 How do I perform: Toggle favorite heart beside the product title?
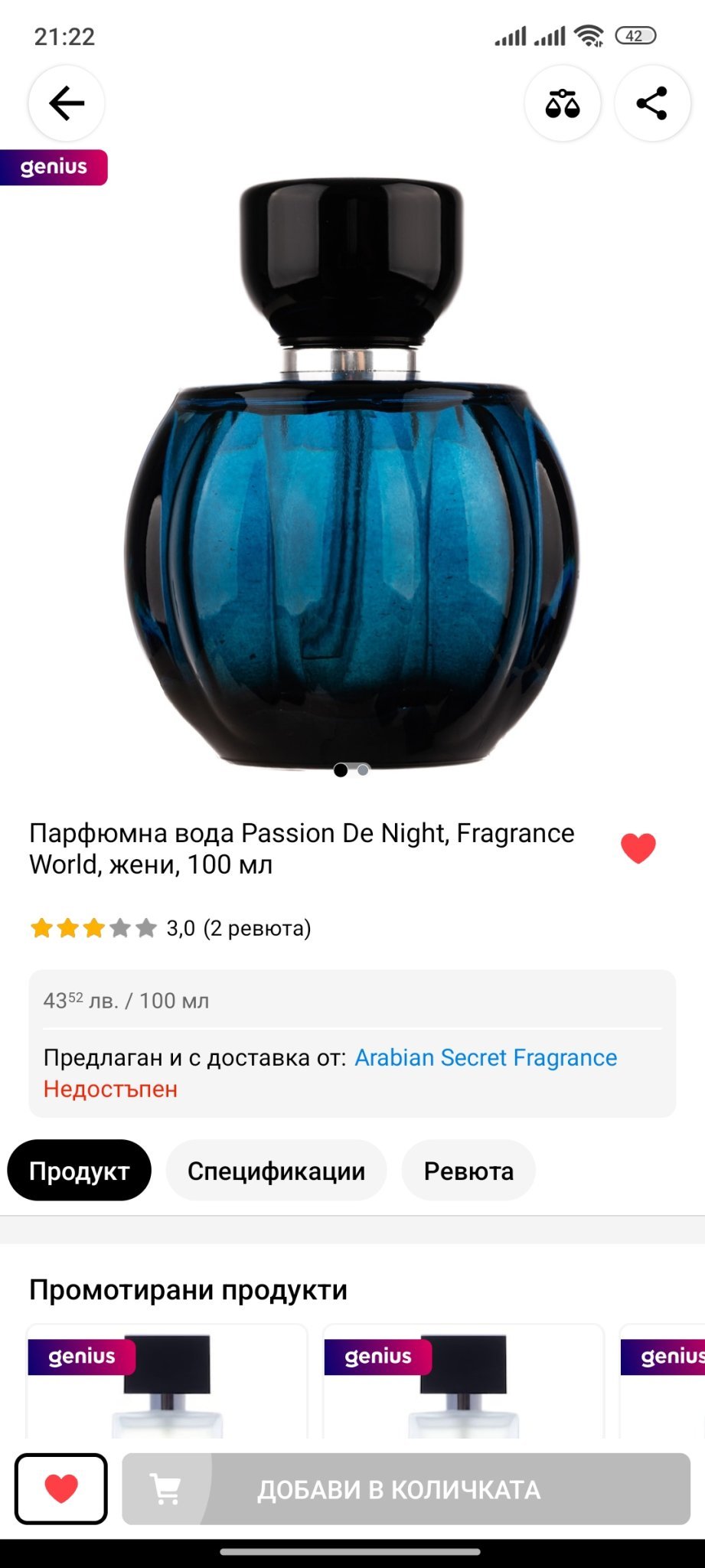638,848
